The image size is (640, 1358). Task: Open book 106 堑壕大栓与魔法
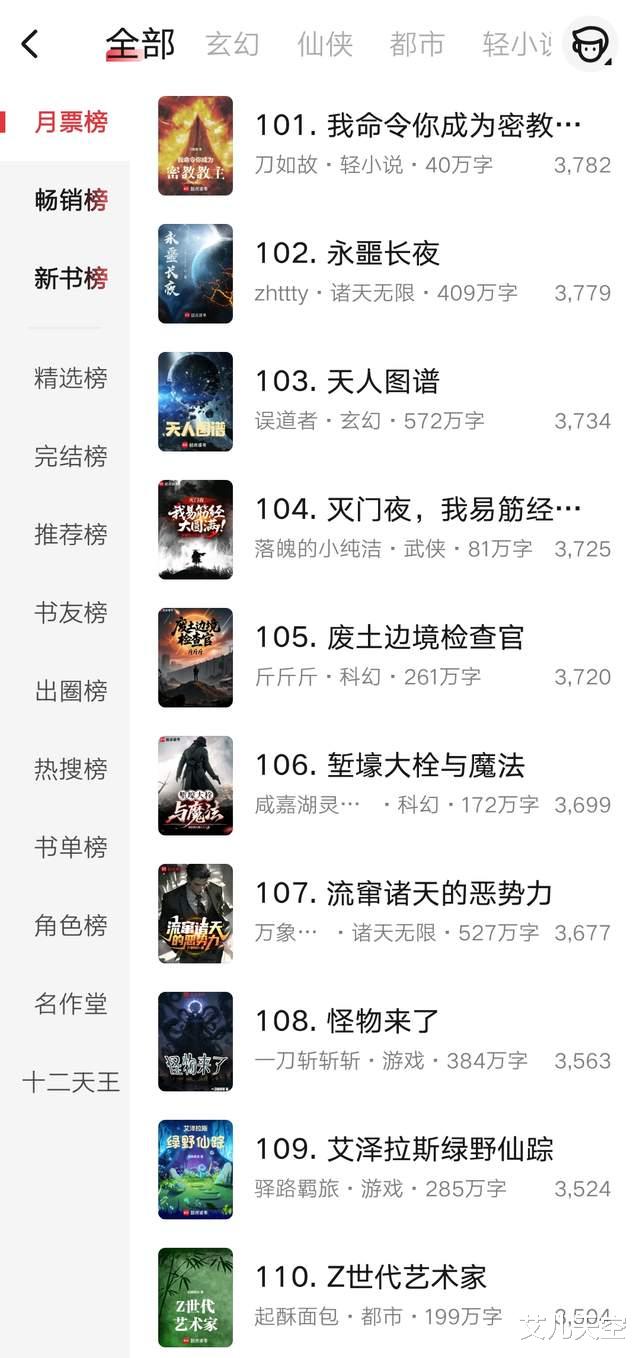385,785
